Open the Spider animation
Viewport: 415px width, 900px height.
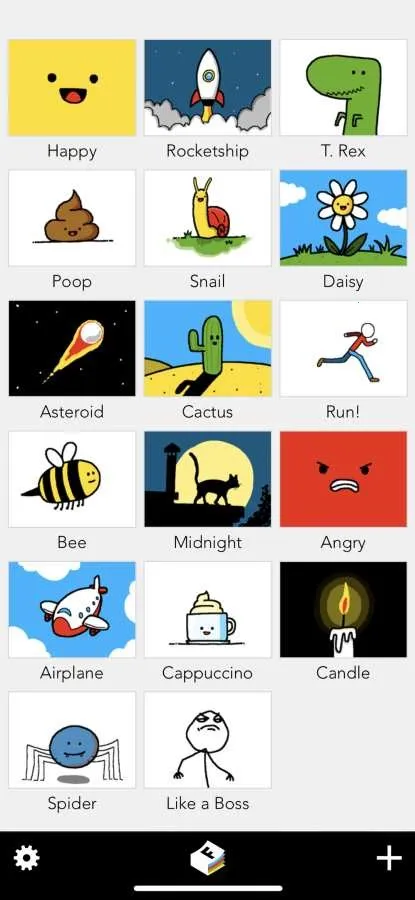click(x=72, y=740)
